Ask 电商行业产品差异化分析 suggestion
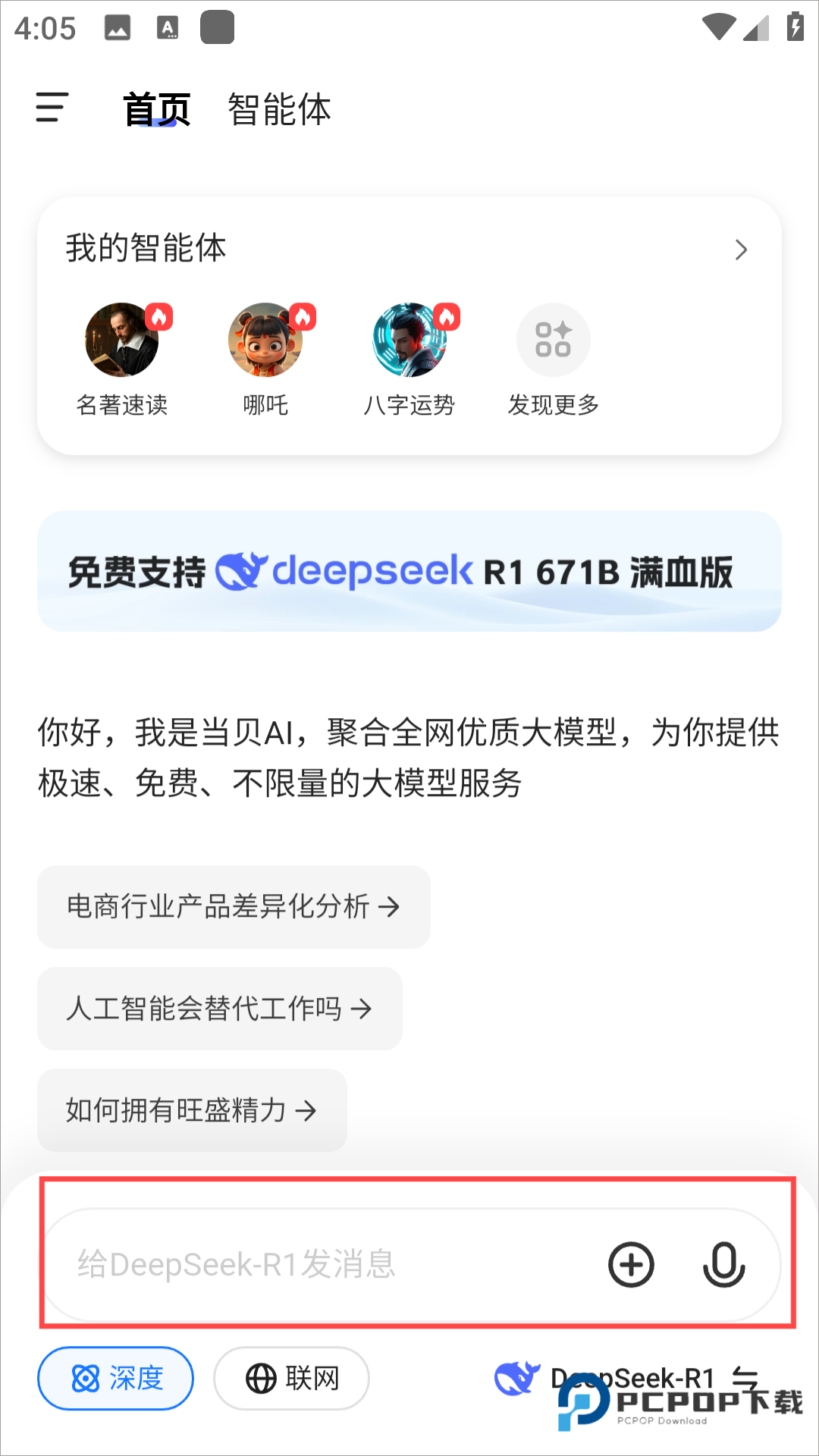This screenshot has width=819, height=1456. click(x=234, y=906)
